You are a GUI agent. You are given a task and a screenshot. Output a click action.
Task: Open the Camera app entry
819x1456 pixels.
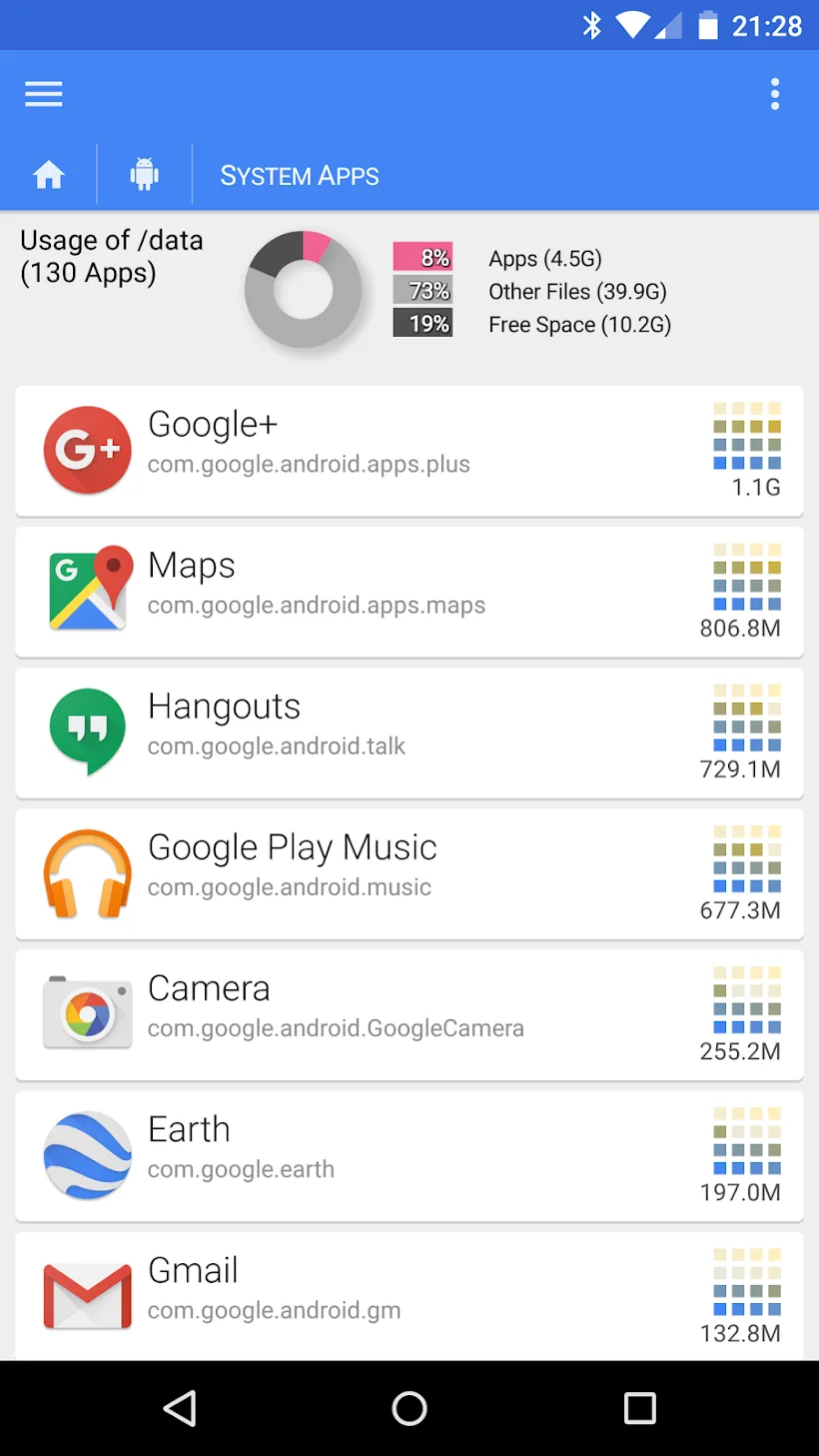click(x=409, y=1014)
